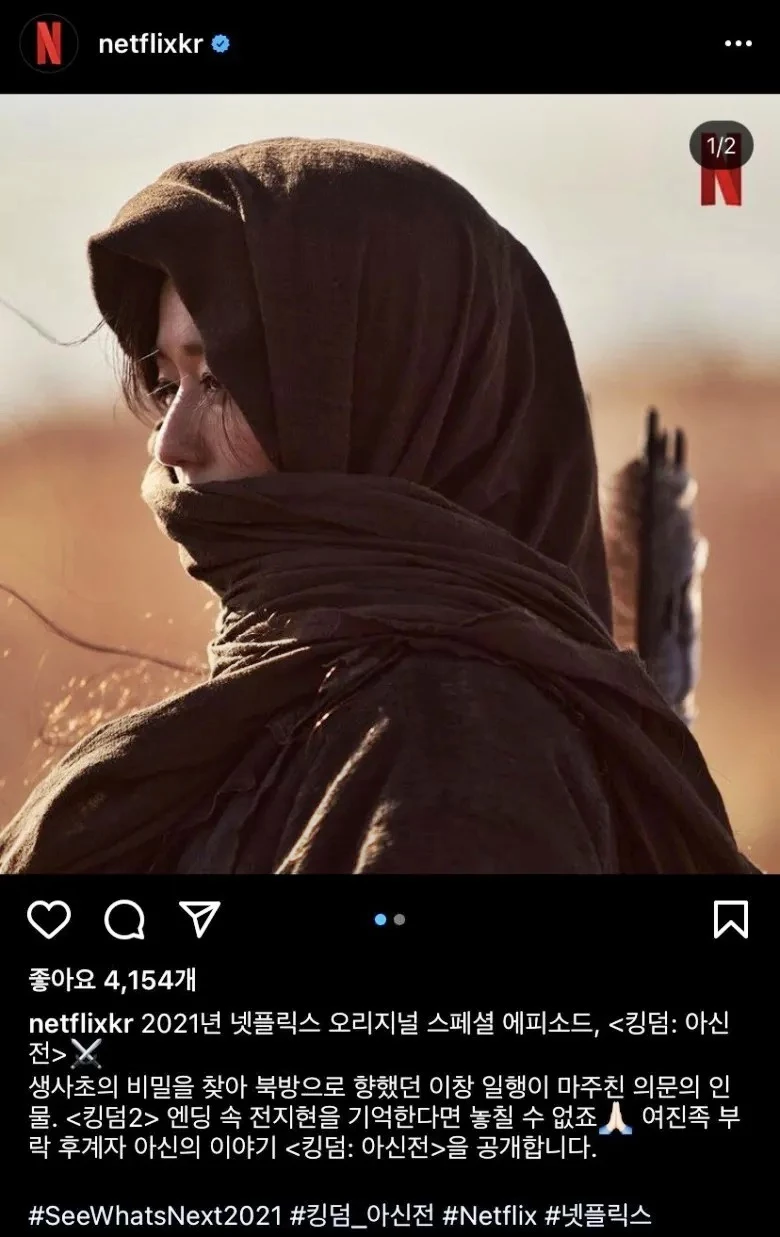Screen dimensions: 780x1237
Task: Open hashtag #Netflix
Action: (489, 1215)
